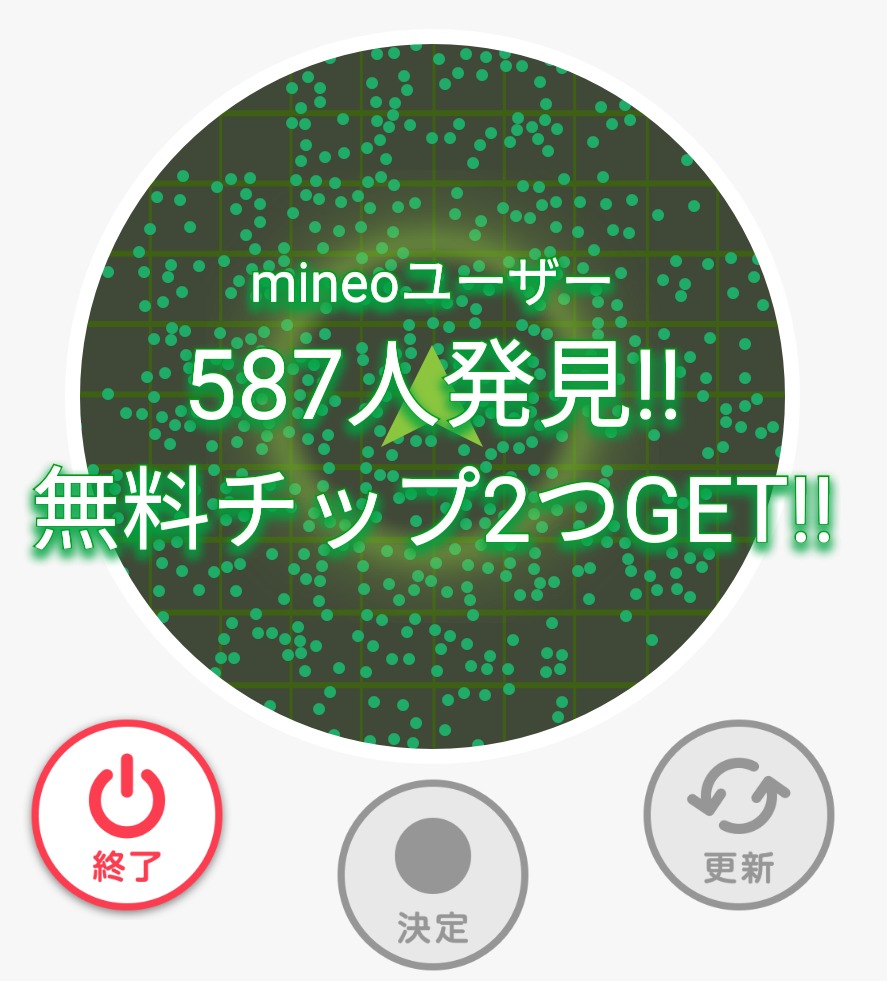
Task: Refresh the radar with 更新
Action: click(738, 814)
